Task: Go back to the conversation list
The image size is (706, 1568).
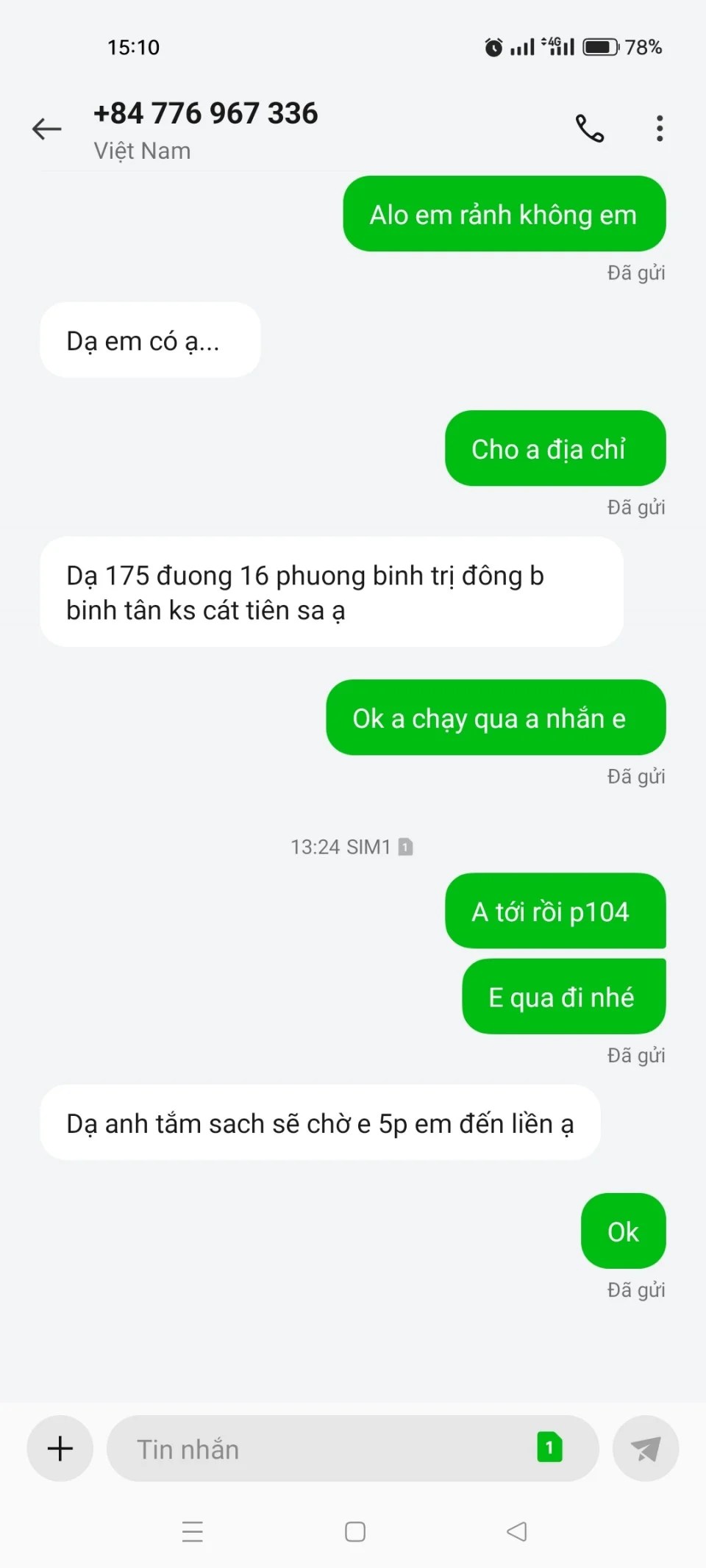Action: pos(47,129)
